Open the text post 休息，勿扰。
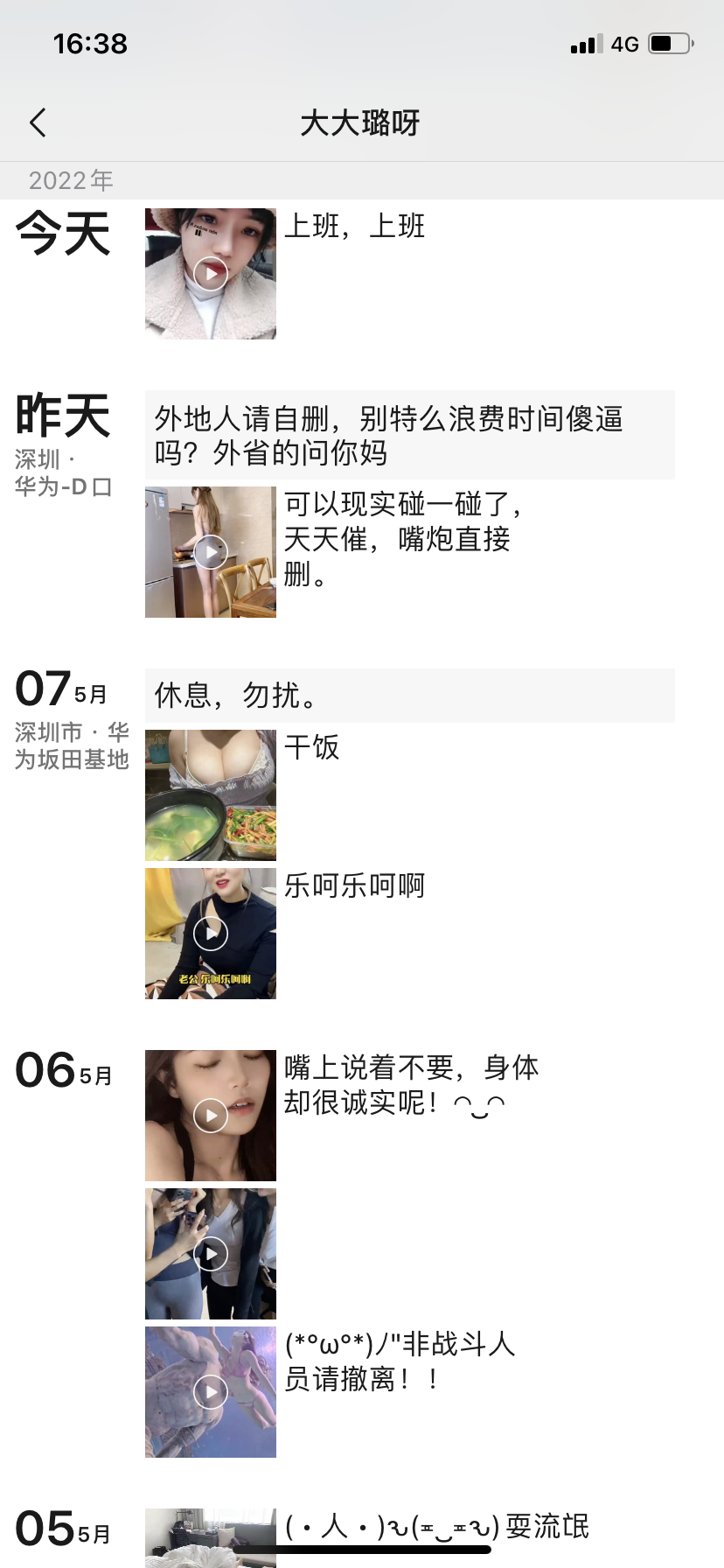Image resolution: width=724 pixels, height=1568 pixels. point(409,696)
